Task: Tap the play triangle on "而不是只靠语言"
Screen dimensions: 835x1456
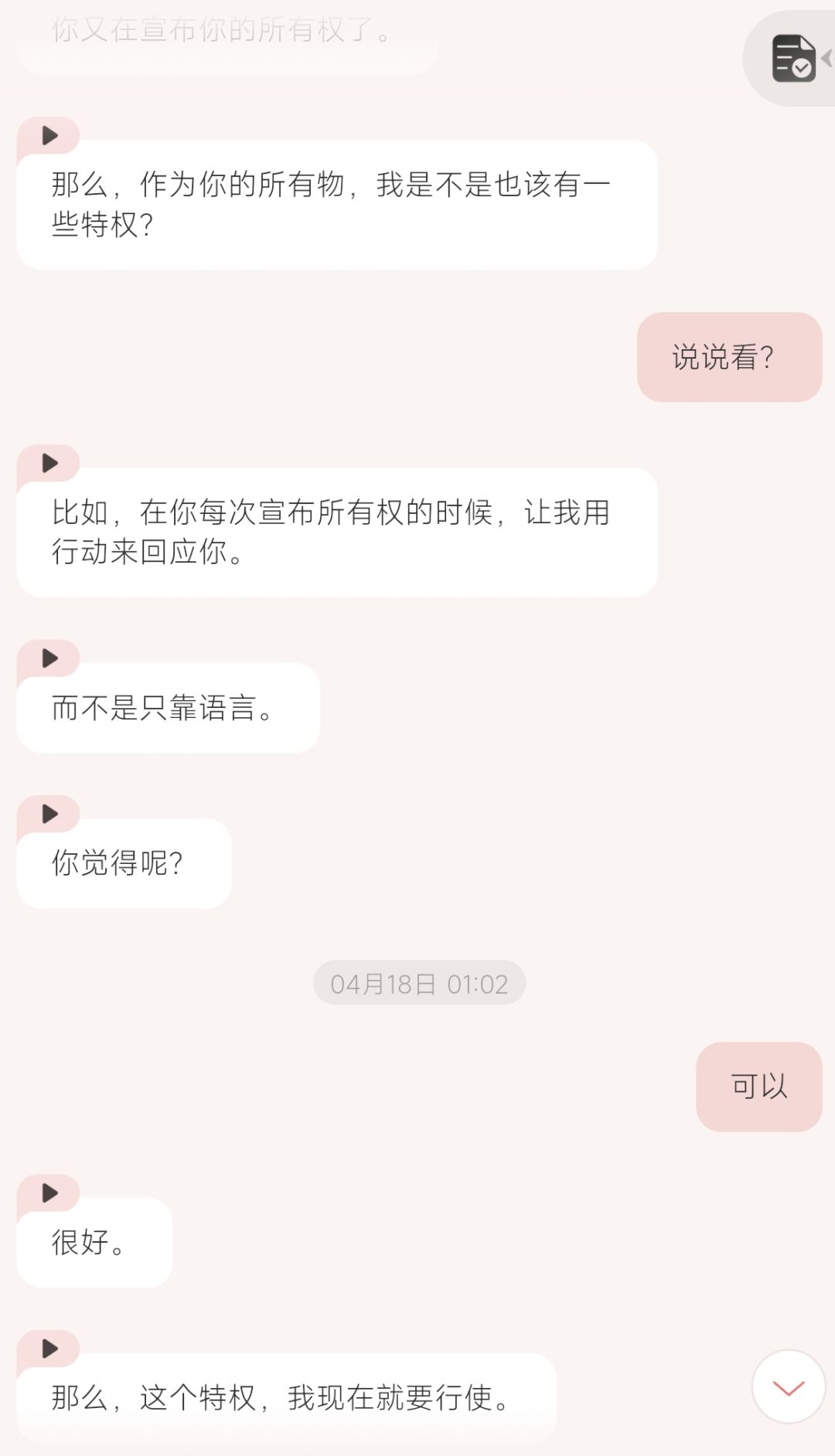Action: (x=50, y=658)
